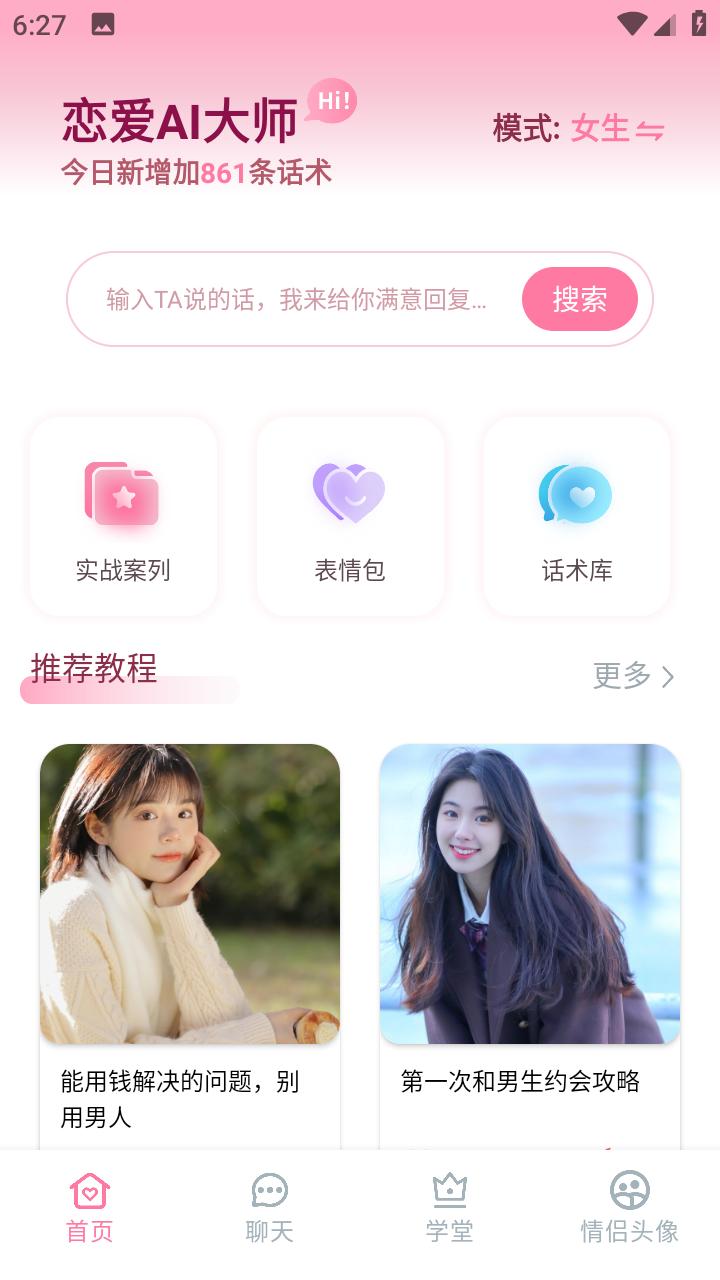Open the 话术库 library
720x1280 pixels.
[577, 516]
